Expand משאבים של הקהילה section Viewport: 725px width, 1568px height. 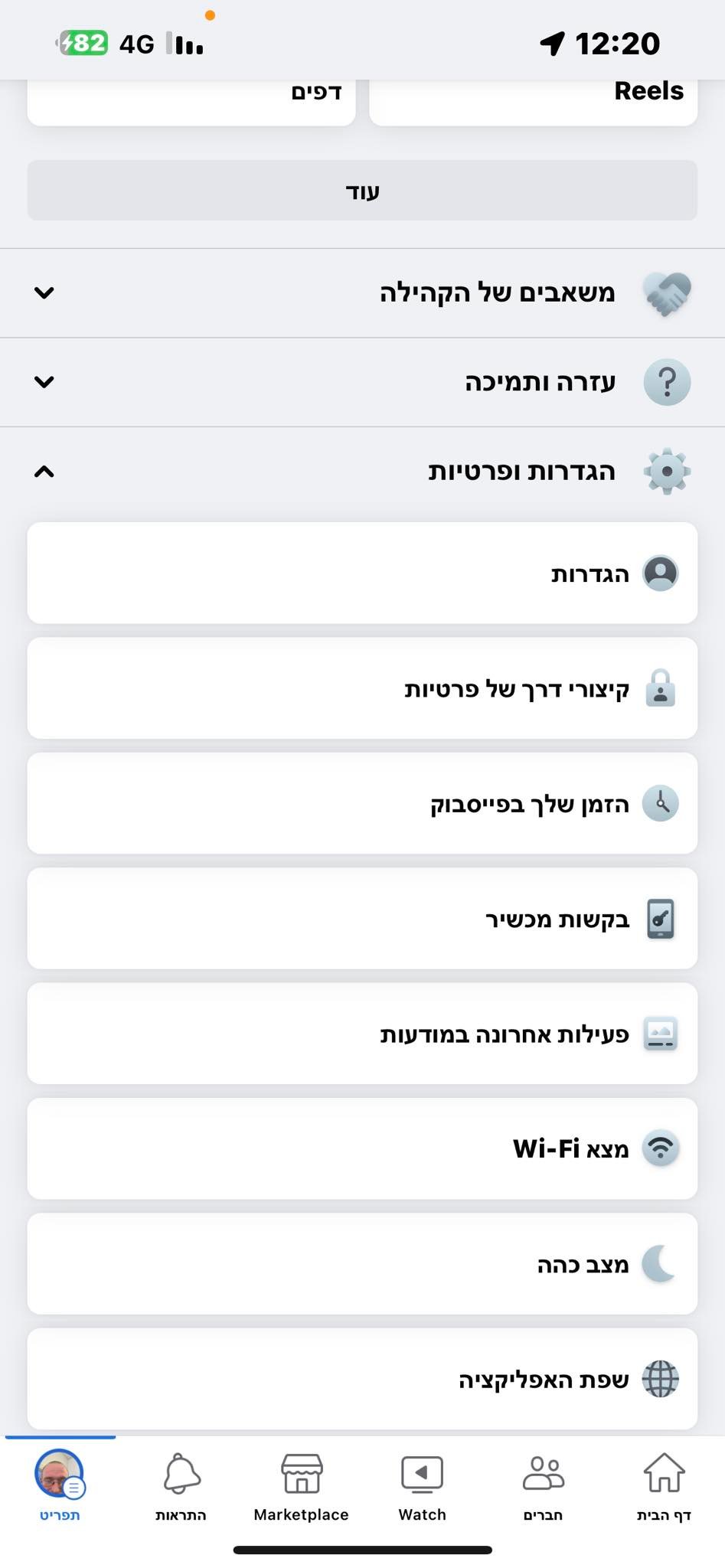pyautogui.click(x=362, y=292)
